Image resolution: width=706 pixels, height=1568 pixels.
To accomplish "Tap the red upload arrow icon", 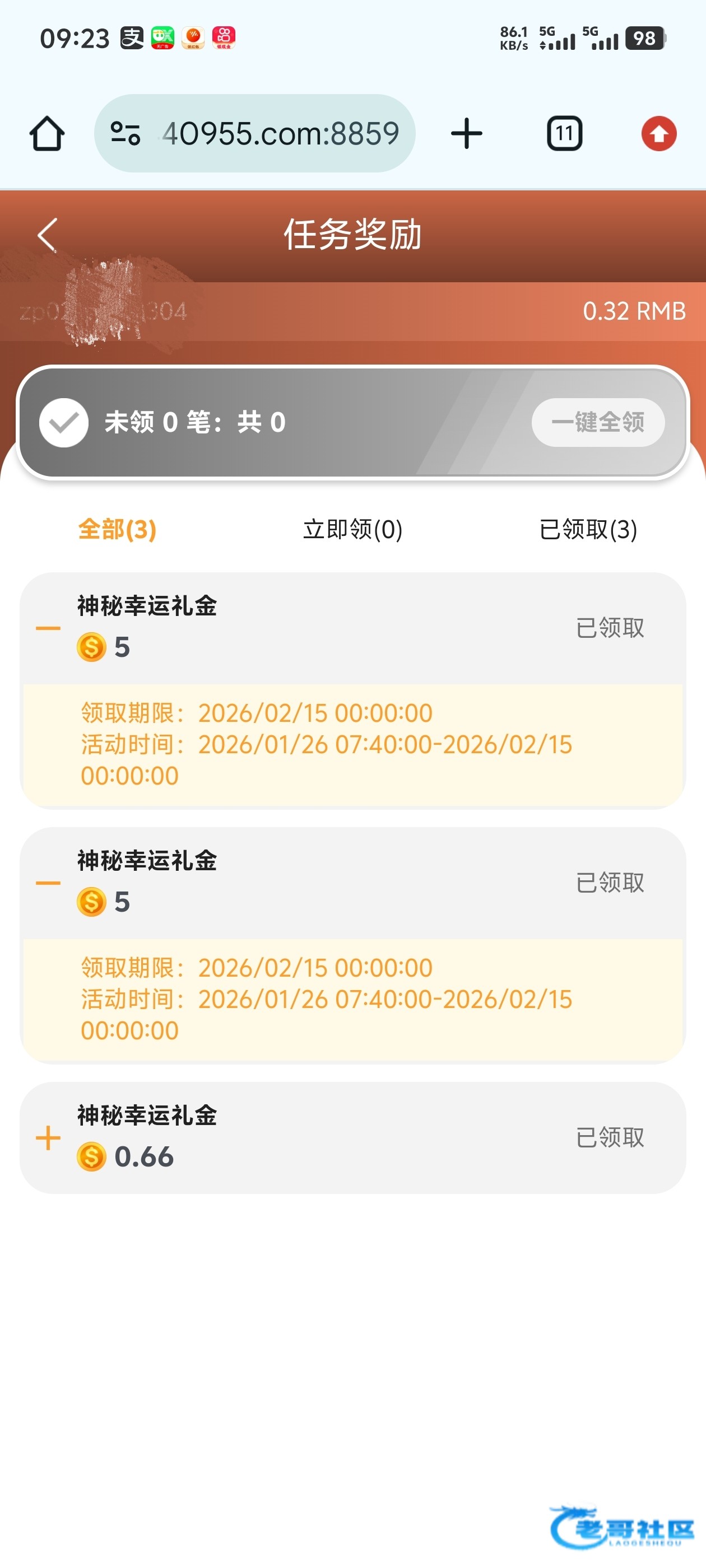I will pyautogui.click(x=658, y=133).
